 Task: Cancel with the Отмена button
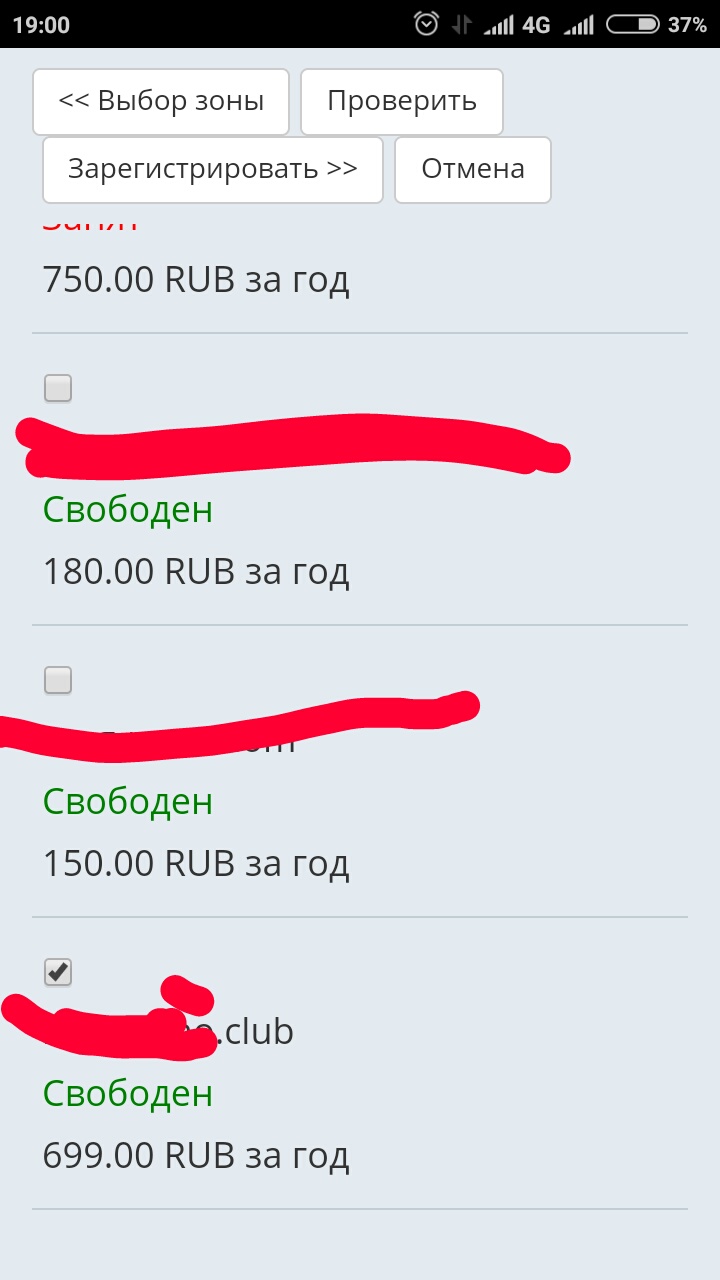(x=473, y=169)
